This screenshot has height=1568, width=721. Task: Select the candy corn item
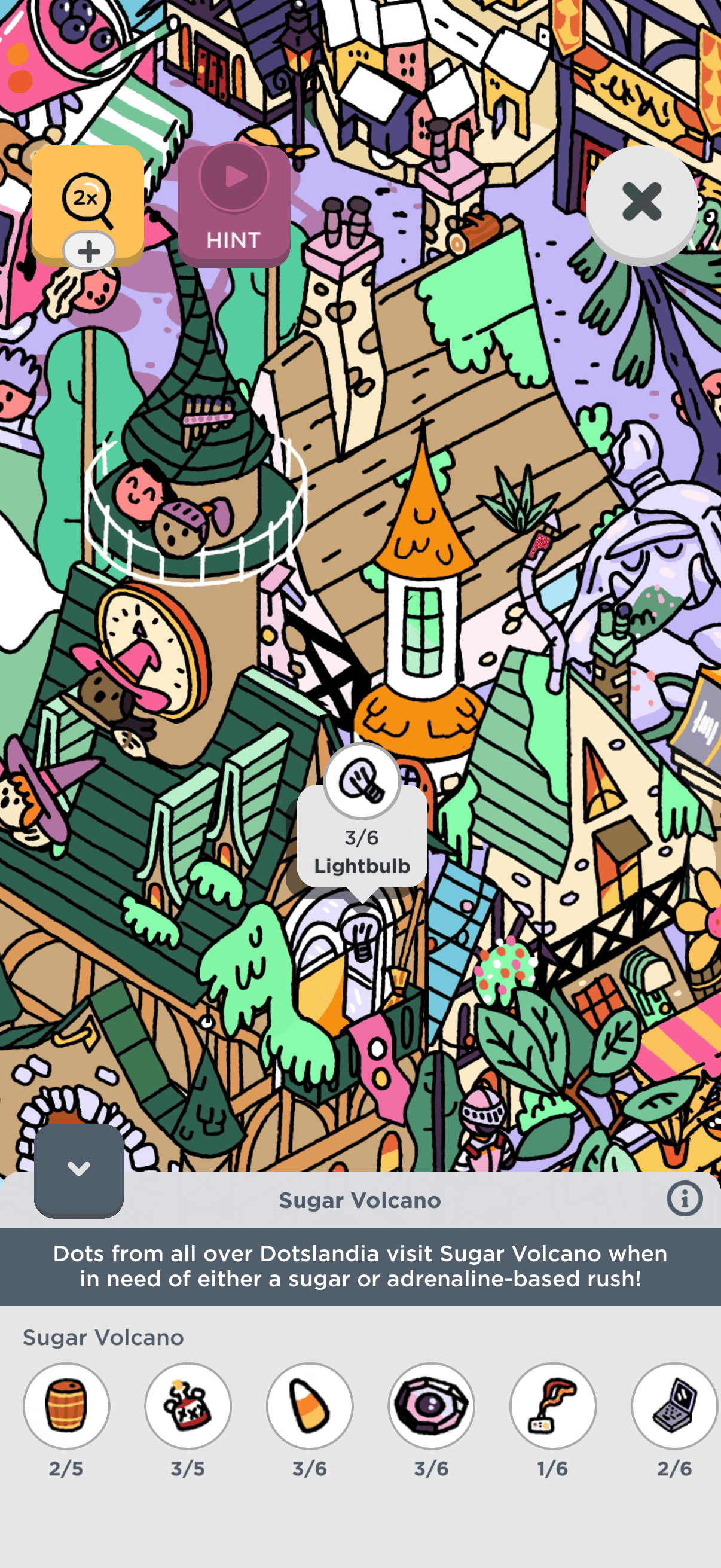(310, 1405)
